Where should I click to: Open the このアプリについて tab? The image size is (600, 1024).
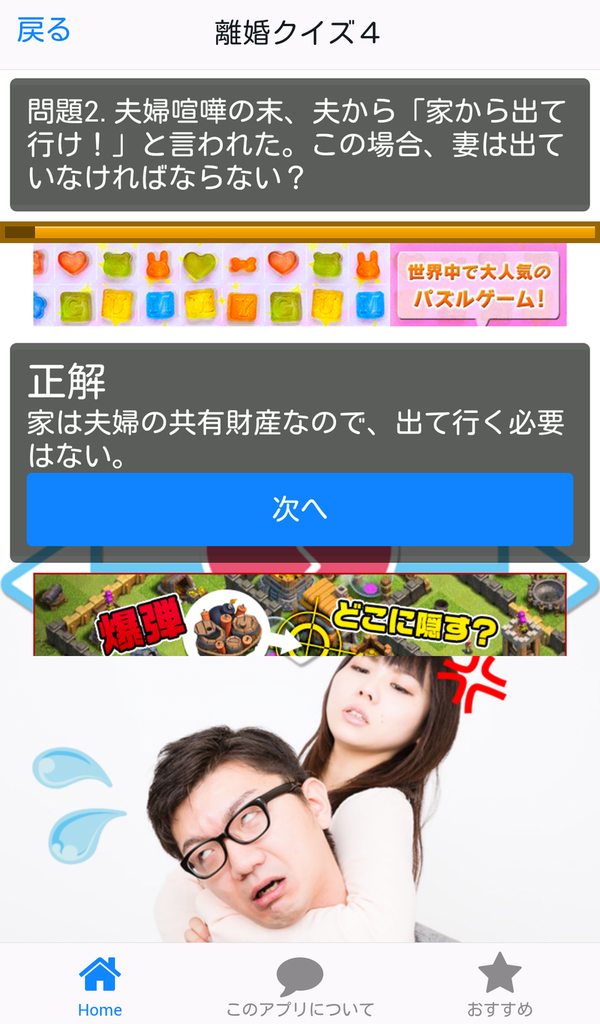[x=300, y=985]
